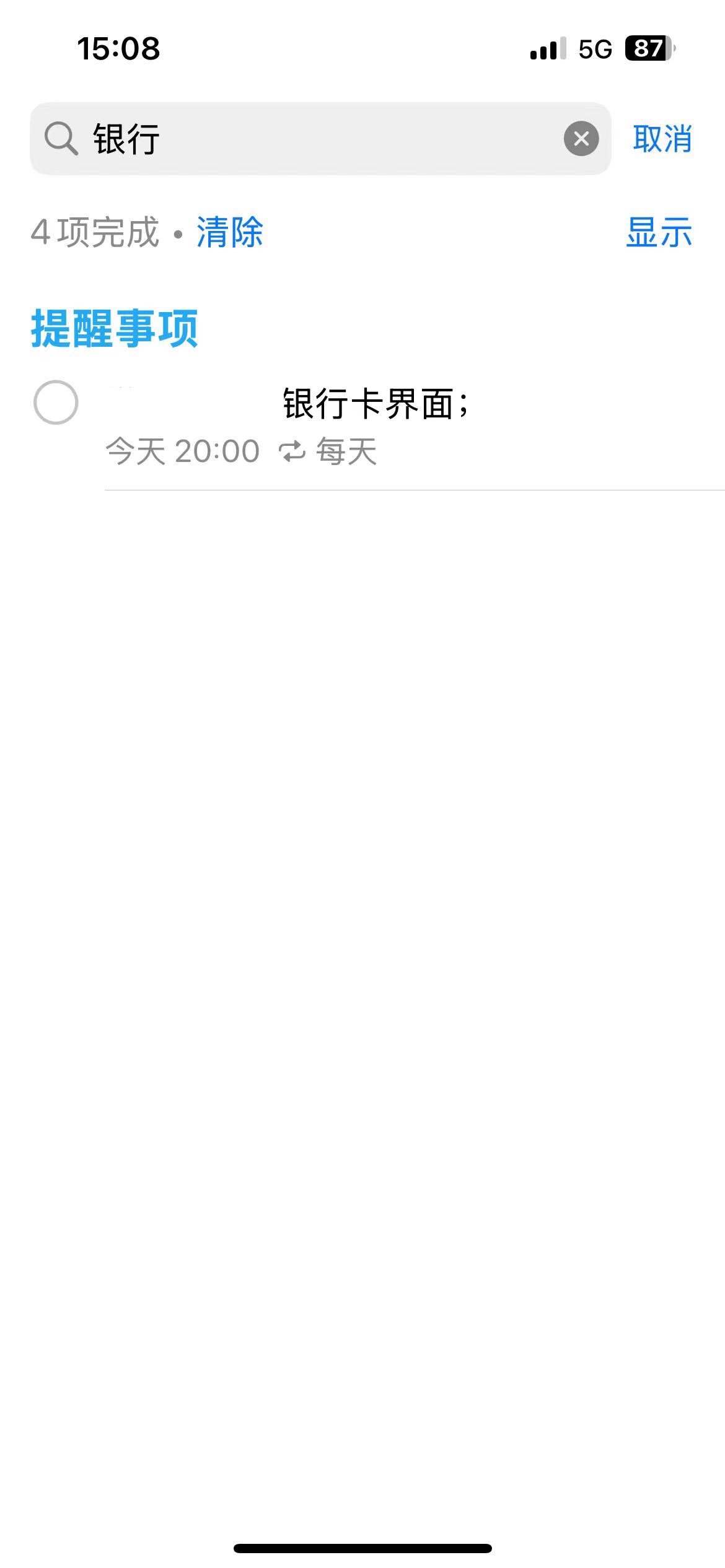Tap 清除 to clear completed reminders
This screenshot has width=725, height=1568.
coord(230,233)
